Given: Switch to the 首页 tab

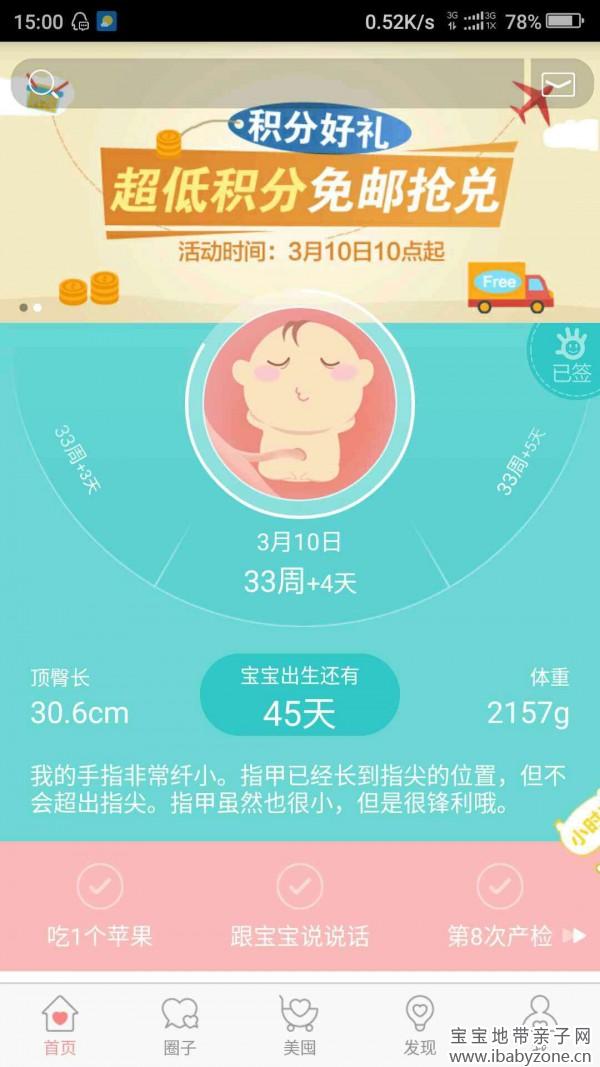Looking at the screenshot, I should click(x=60, y=1025).
